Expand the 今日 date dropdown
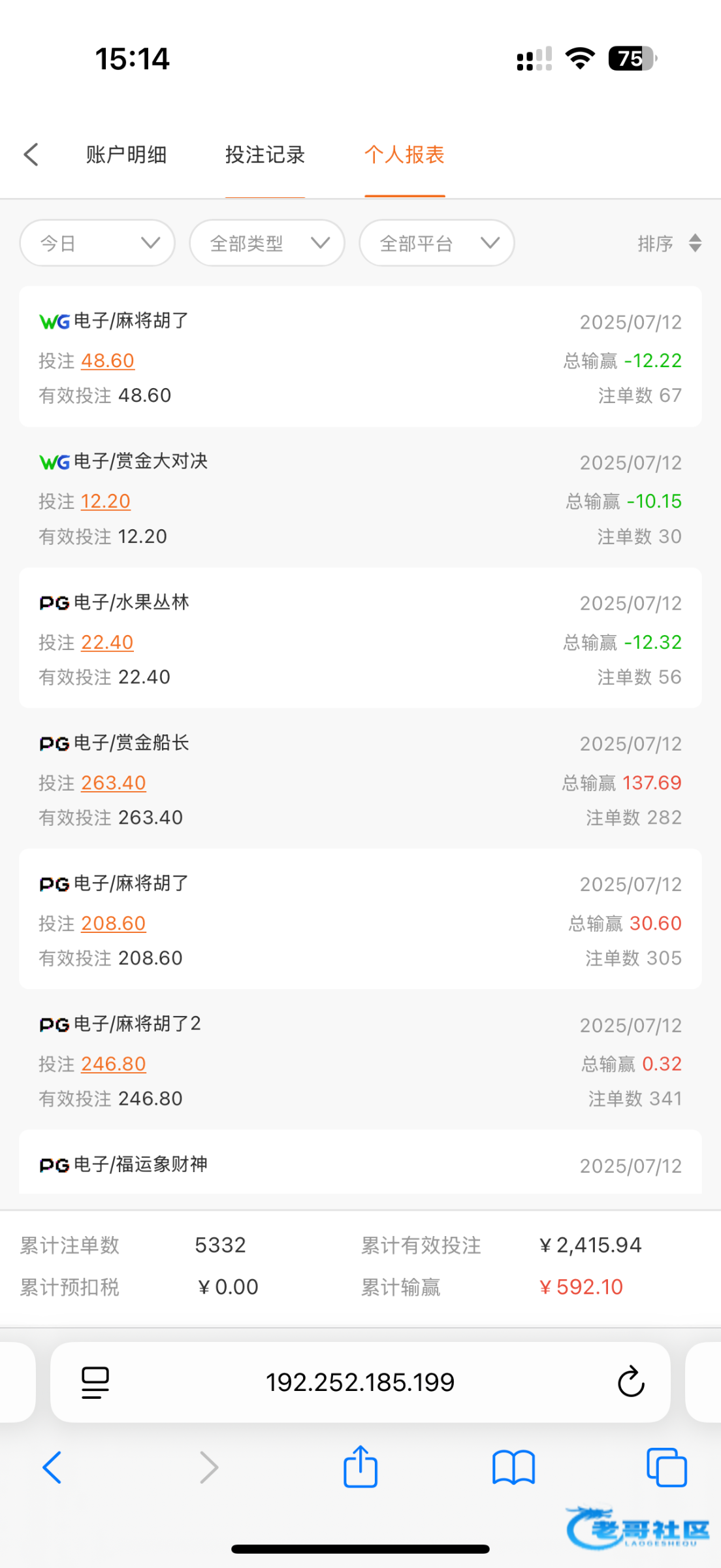 tap(97, 243)
